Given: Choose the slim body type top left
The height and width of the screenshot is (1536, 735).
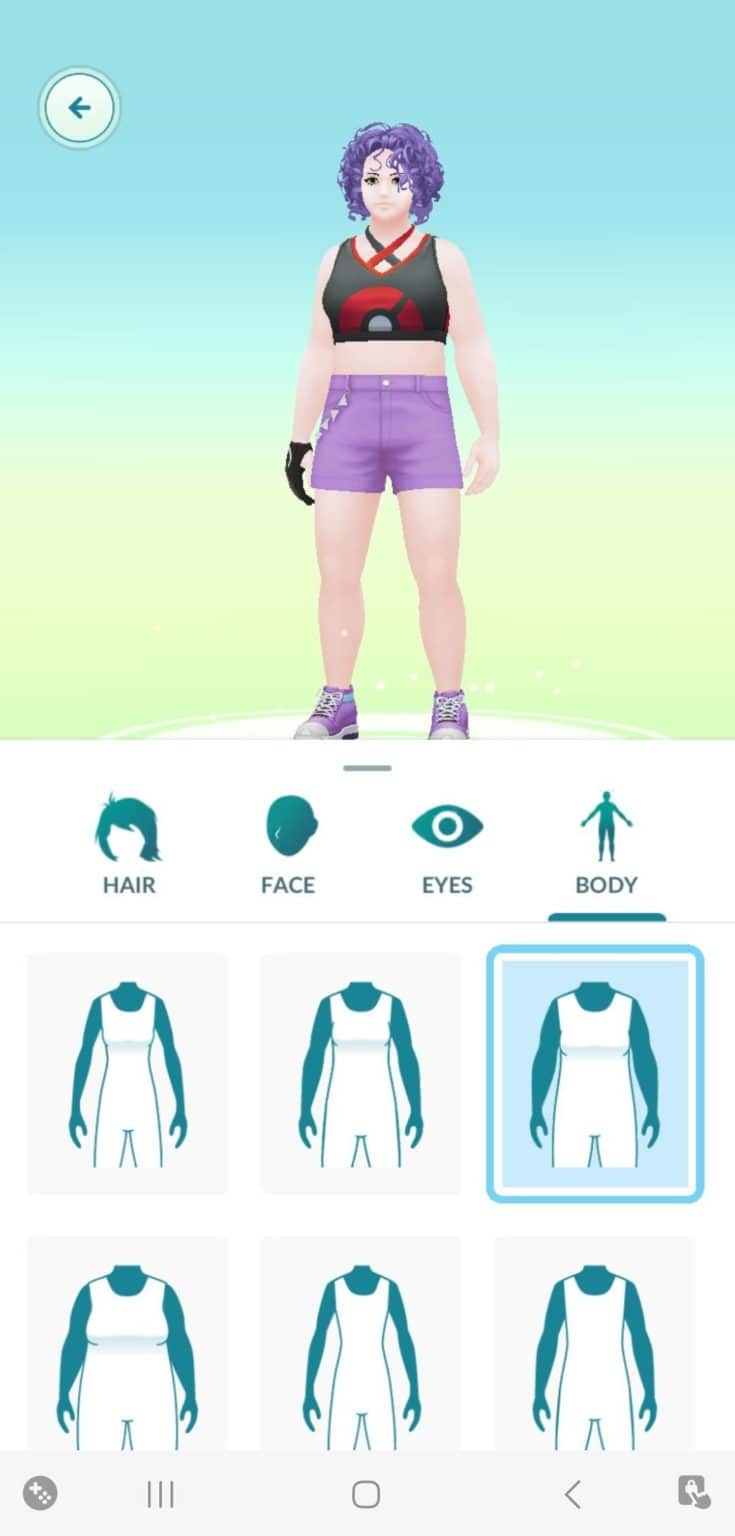Looking at the screenshot, I should tap(127, 1072).
